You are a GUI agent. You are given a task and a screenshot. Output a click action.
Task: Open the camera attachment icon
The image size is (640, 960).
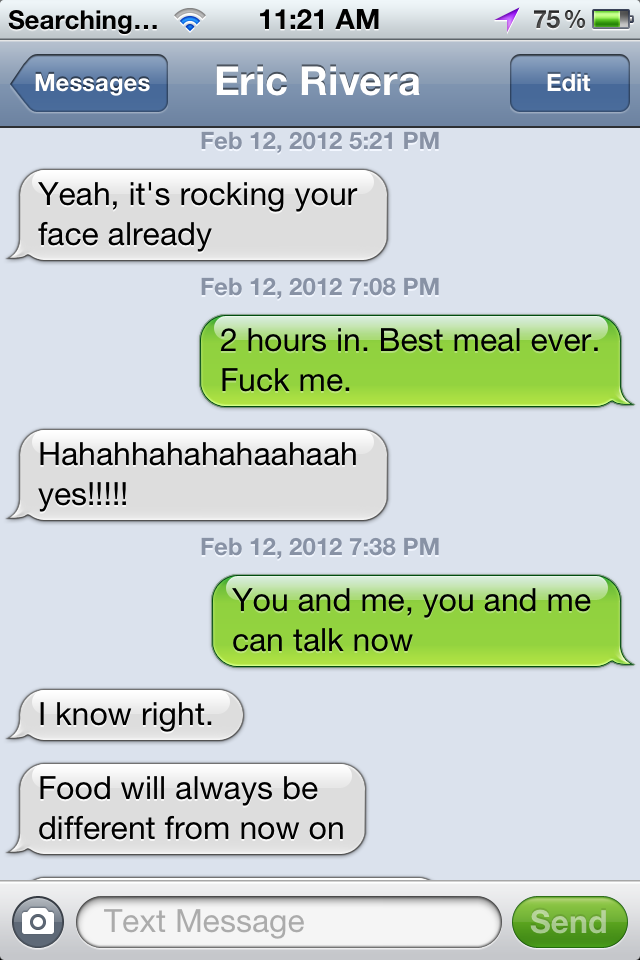[38, 921]
